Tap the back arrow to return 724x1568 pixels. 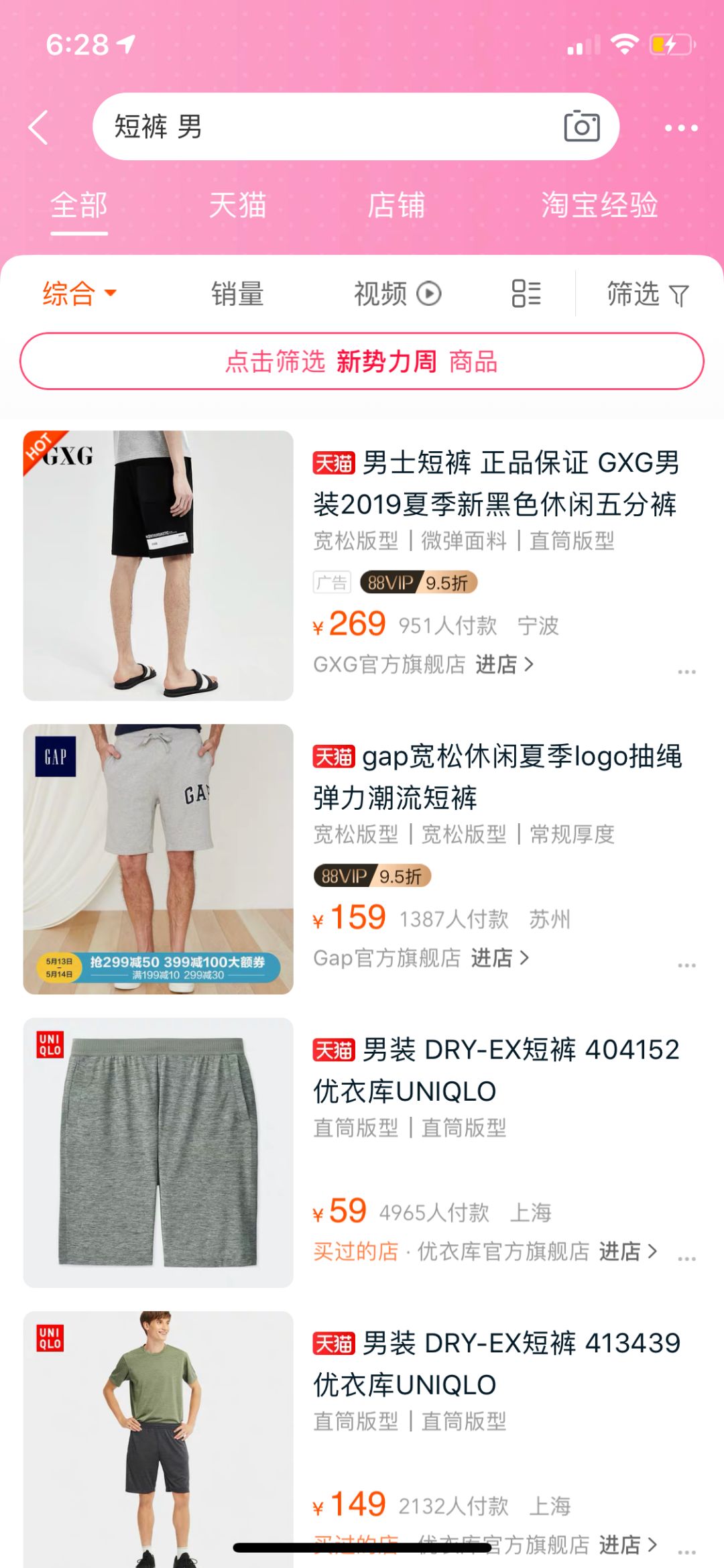(x=38, y=126)
